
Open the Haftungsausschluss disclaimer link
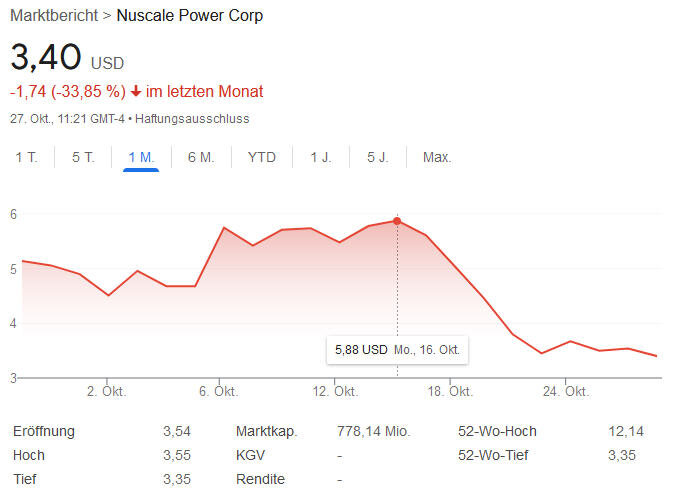[x=199, y=118]
